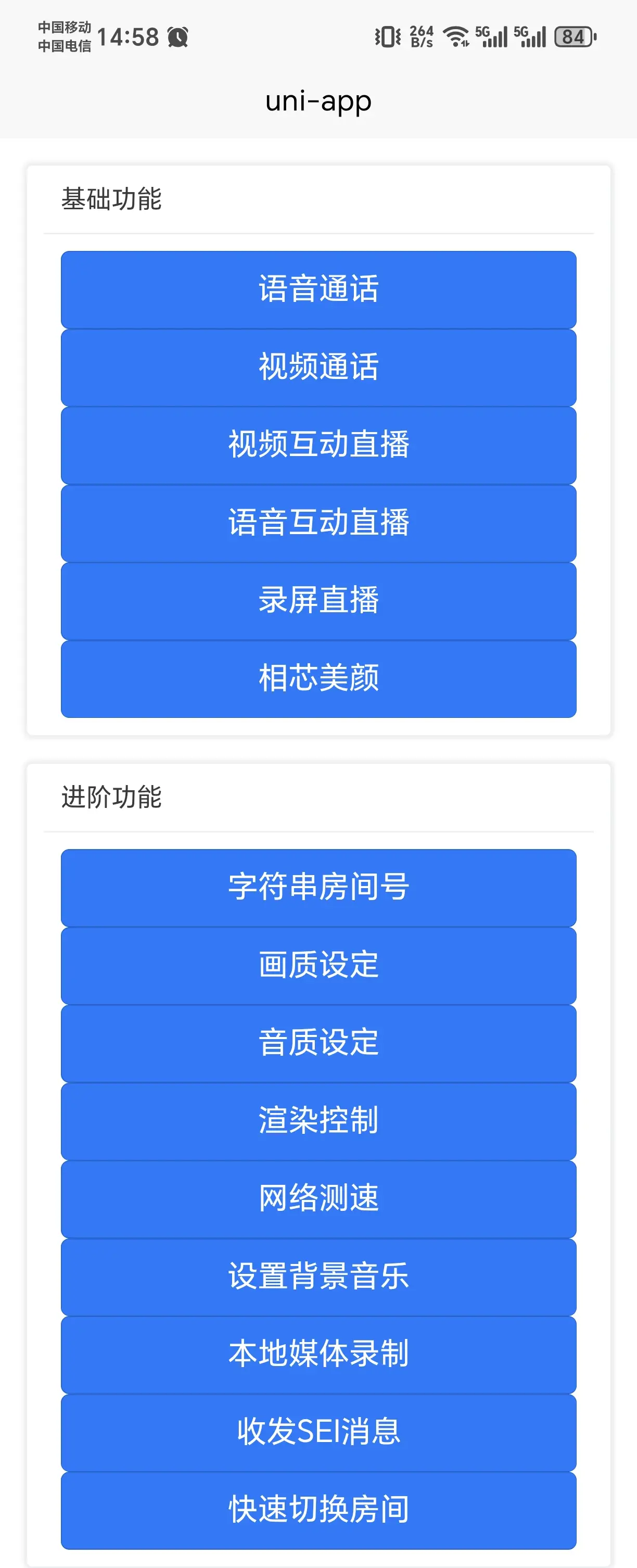This screenshot has height=1568, width=637.
Task: Open the 语音通话 voice call demo
Action: click(x=318, y=289)
